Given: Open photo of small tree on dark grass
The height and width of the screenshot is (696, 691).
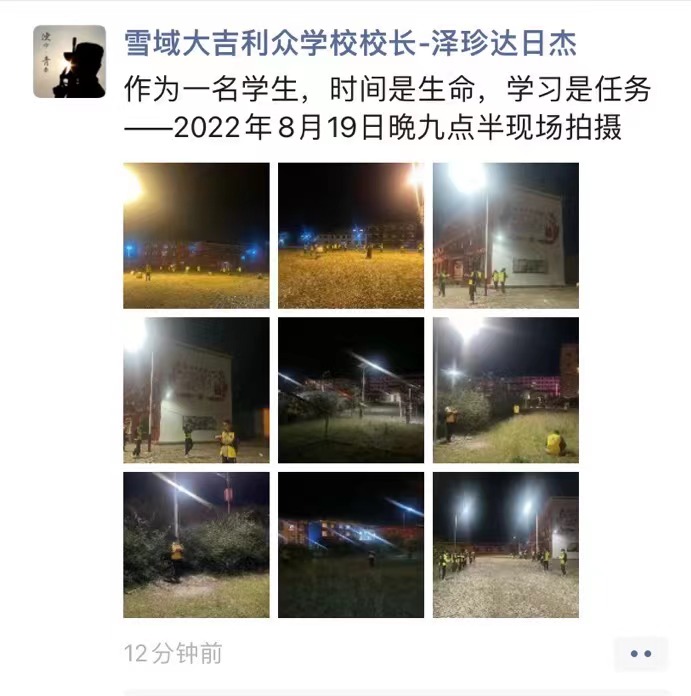Looking at the screenshot, I should coord(351,390).
